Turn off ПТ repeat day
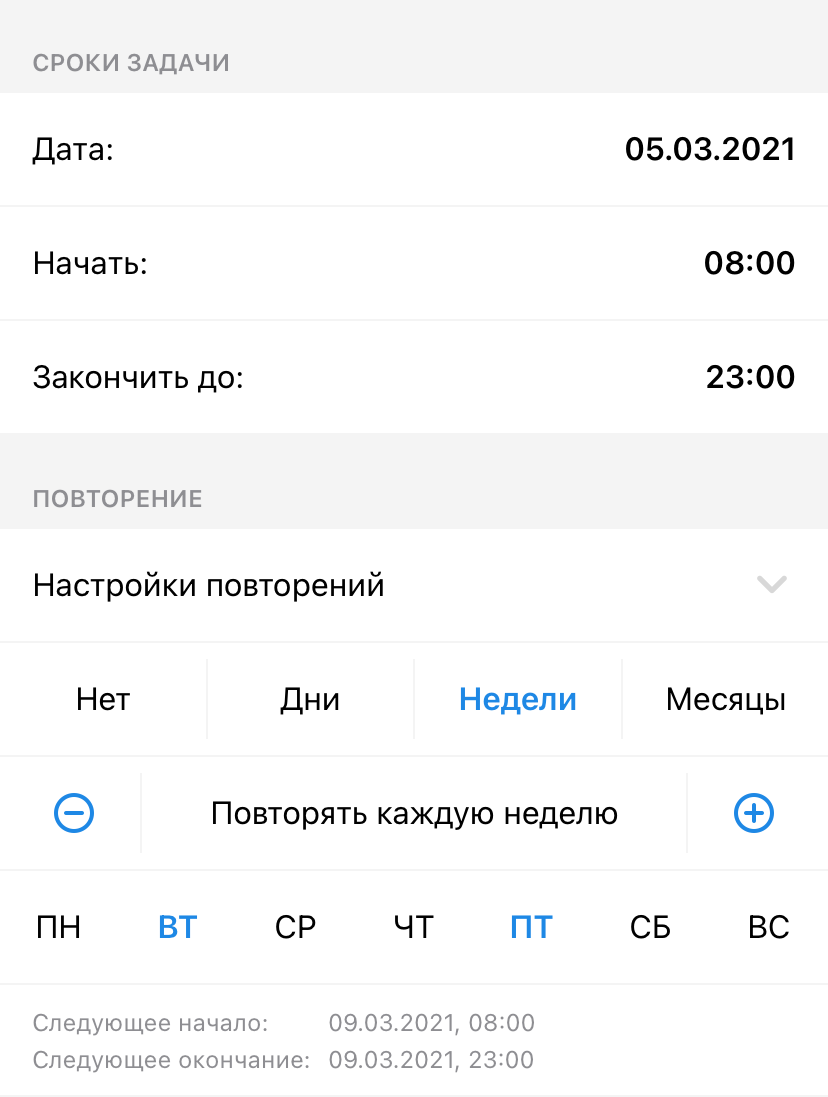 [531, 928]
